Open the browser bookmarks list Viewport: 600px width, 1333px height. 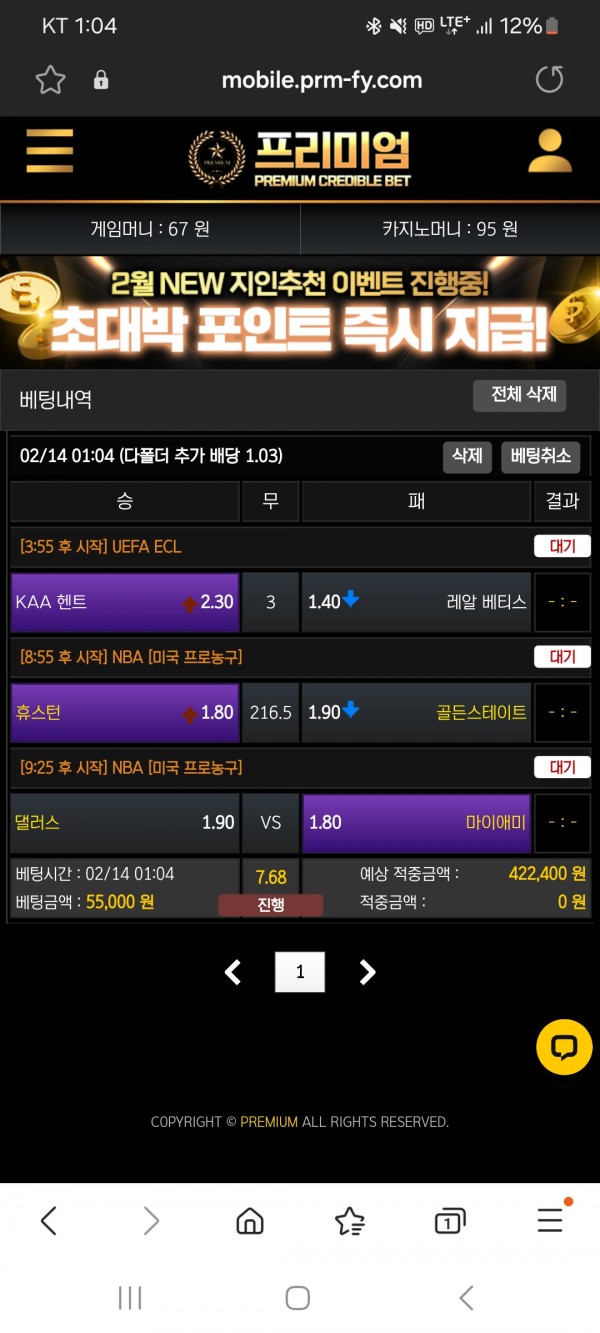point(349,1220)
